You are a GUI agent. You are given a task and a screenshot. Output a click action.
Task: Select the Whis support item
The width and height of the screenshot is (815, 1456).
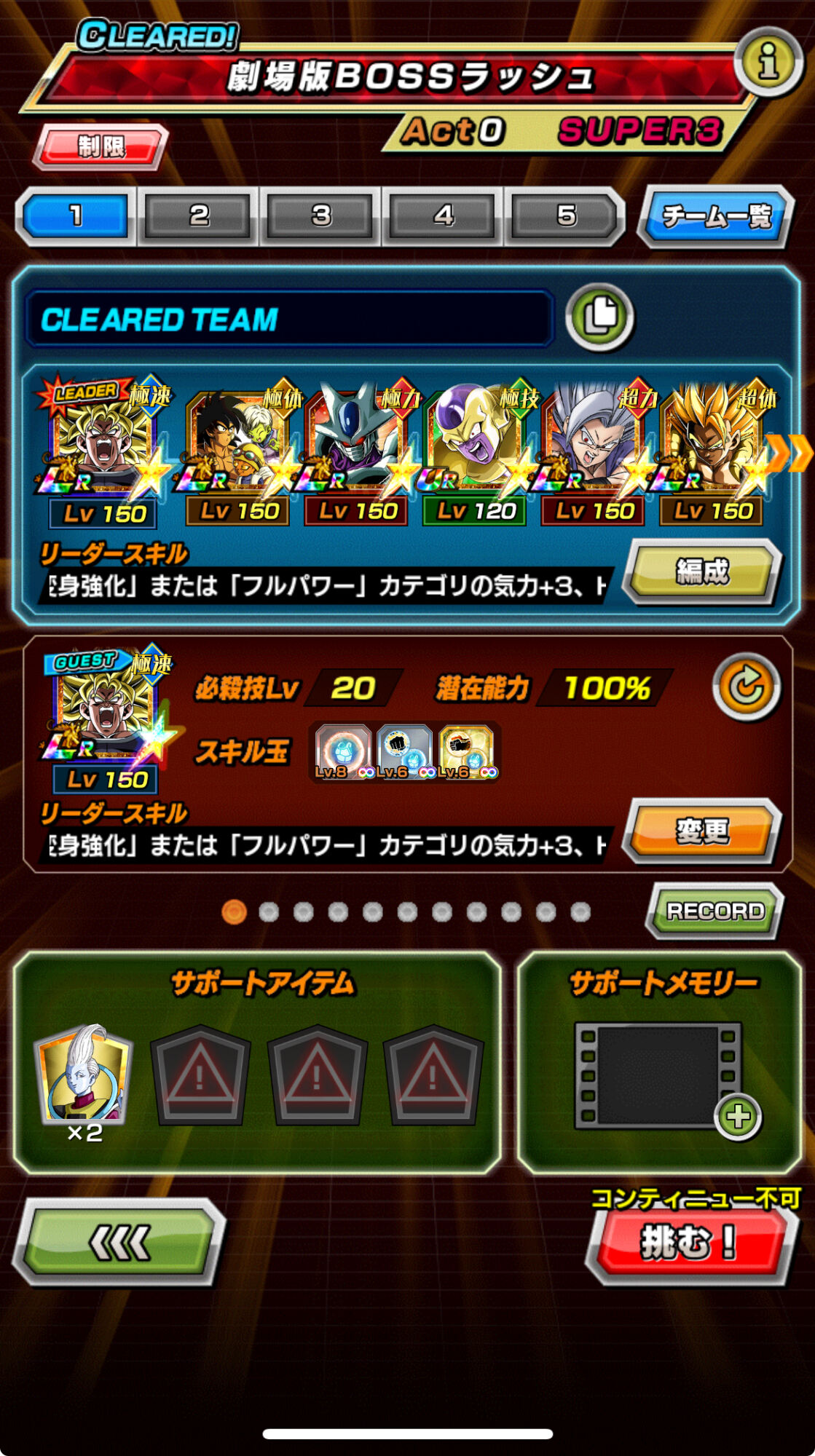[84, 1075]
